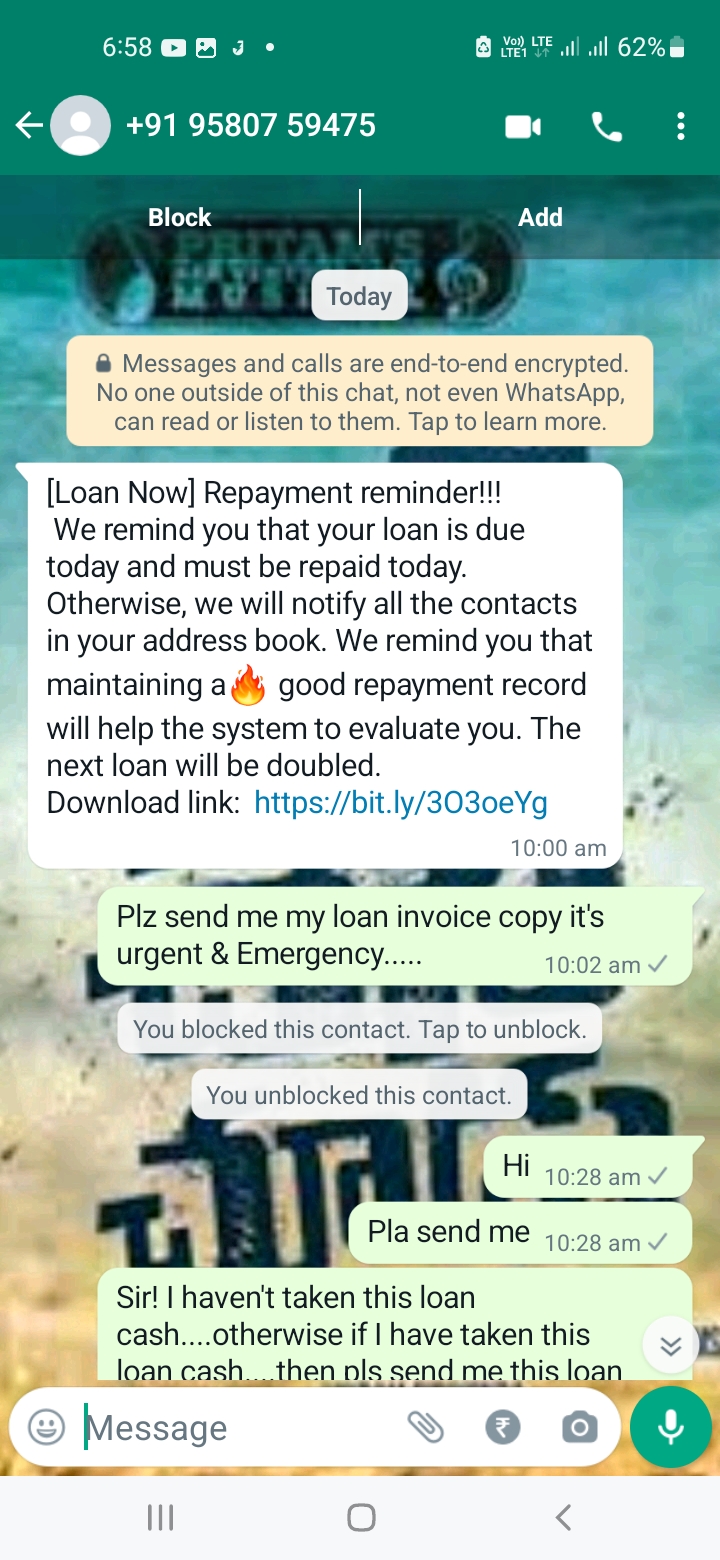The height and width of the screenshot is (1560, 720).
Task: Add this number to contacts
Action: [x=540, y=217]
